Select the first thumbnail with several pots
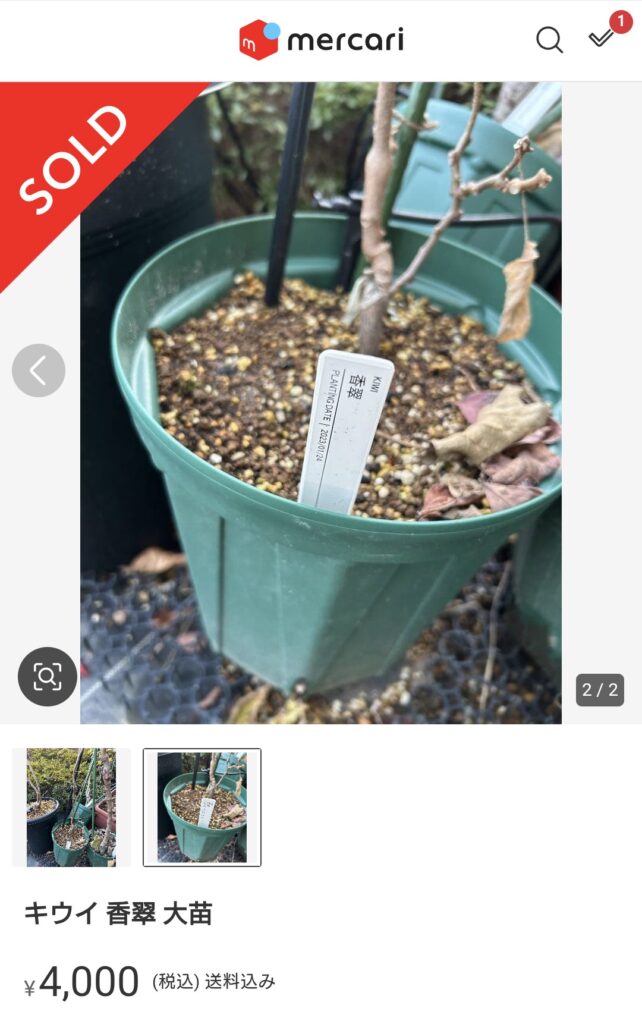 coord(71,807)
